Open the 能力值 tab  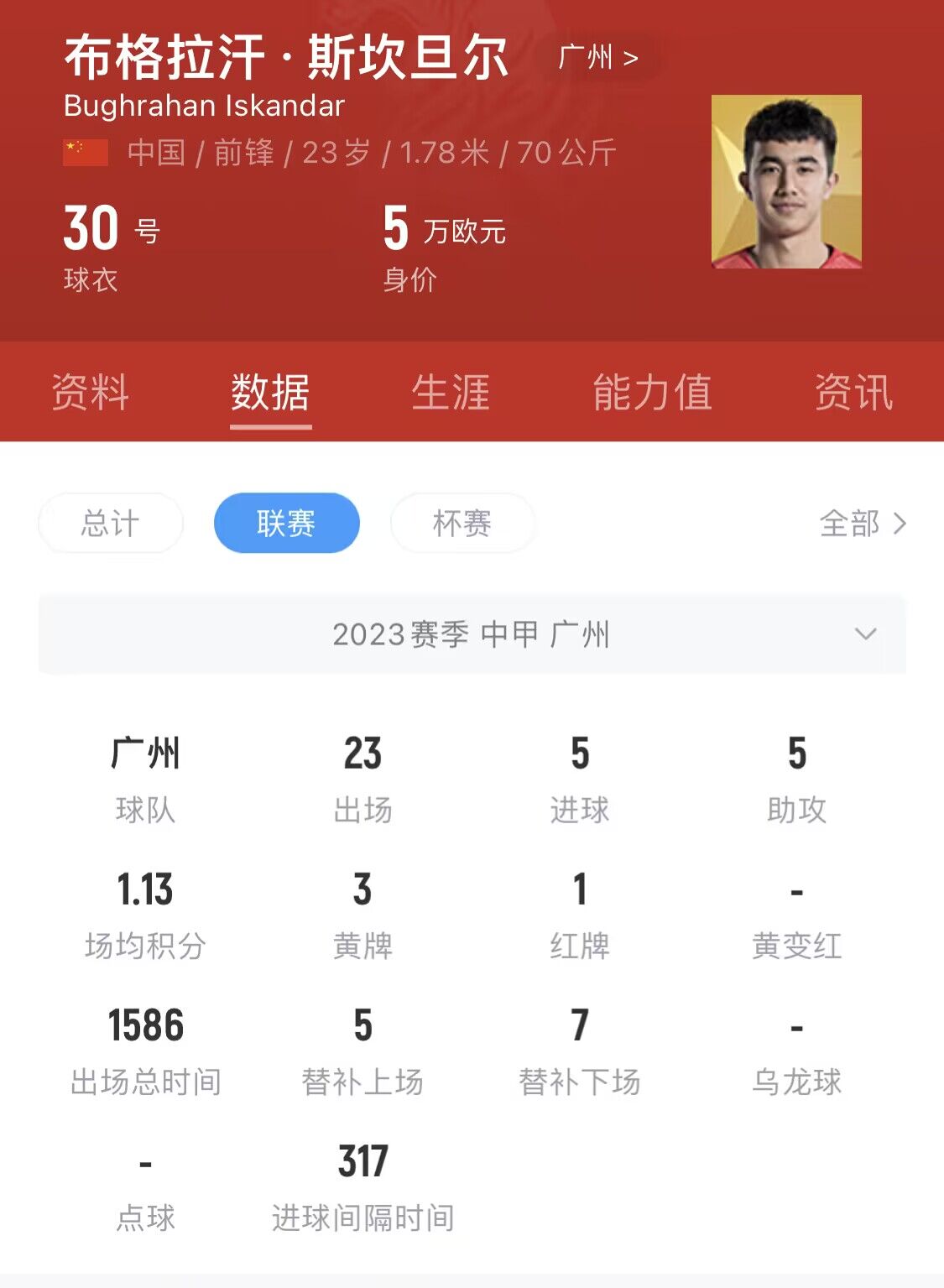click(x=652, y=393)
